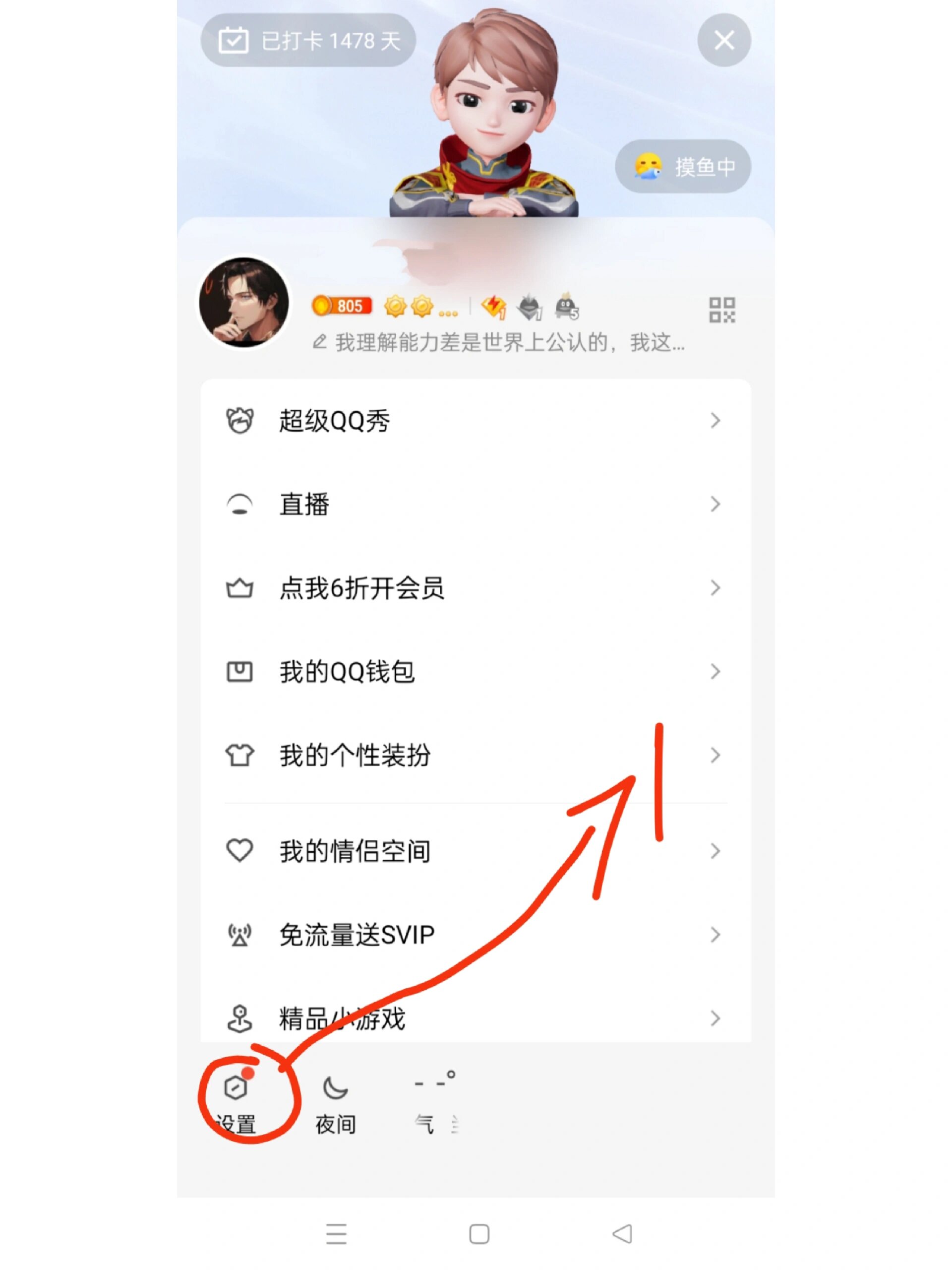Open 精品小游戏
Viewport: 952px width, 1270px height.
pos(475,1018)
